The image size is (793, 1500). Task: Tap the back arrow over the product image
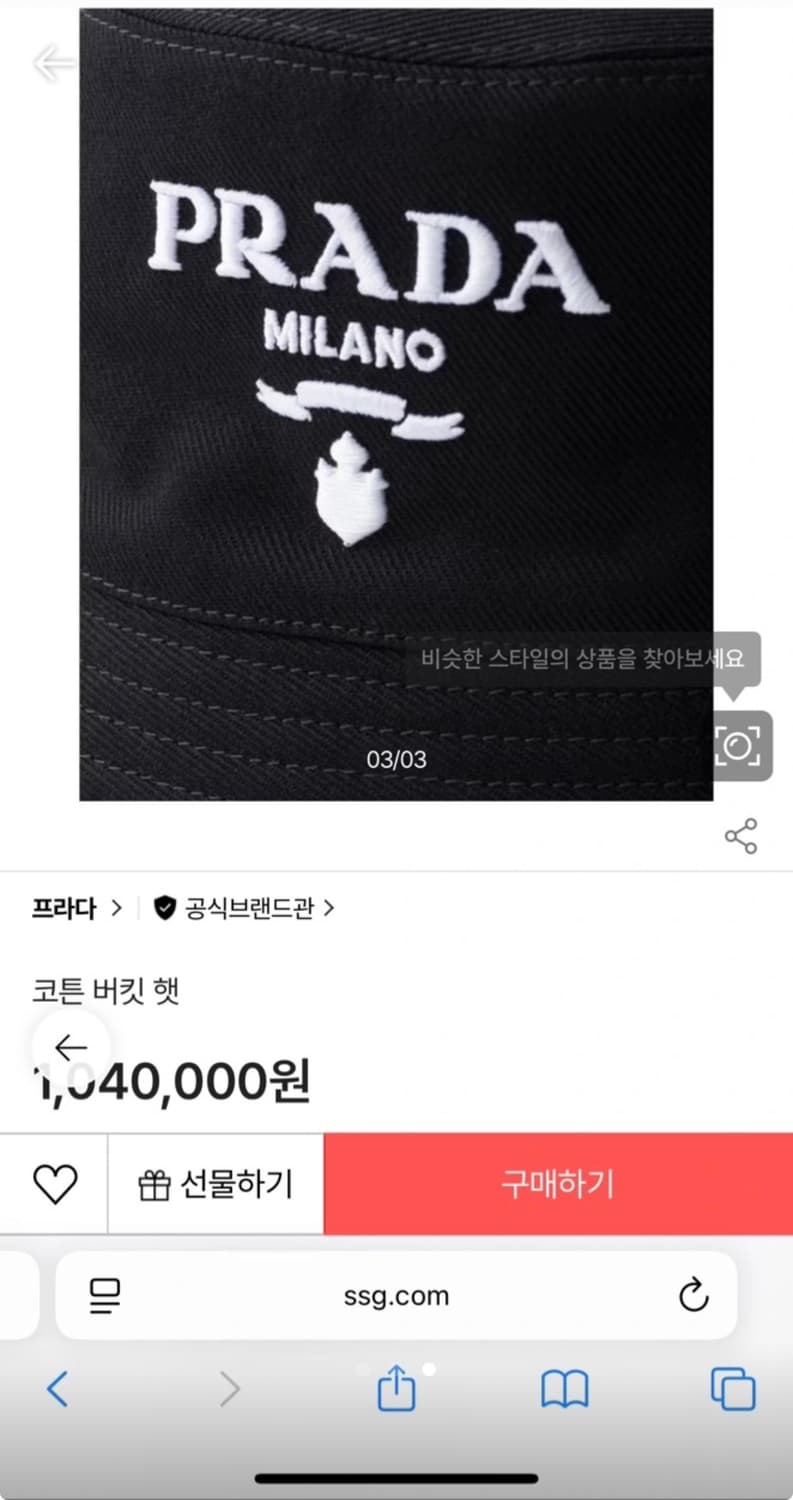tap(53, 62)
